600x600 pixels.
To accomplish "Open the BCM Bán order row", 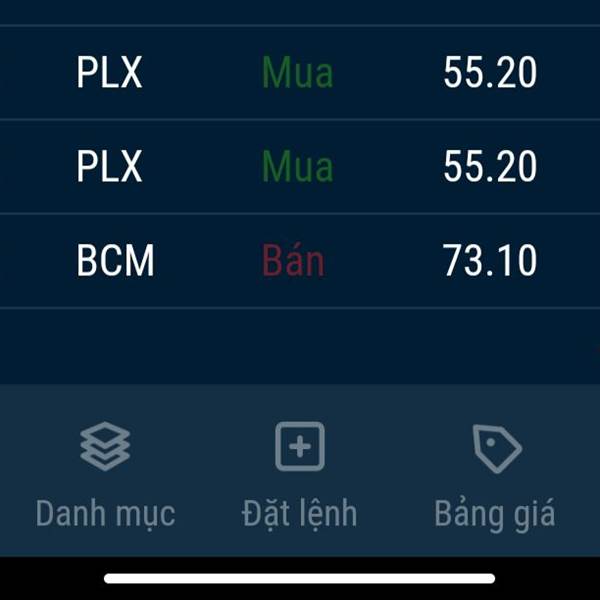I will [x=300, y=261].
